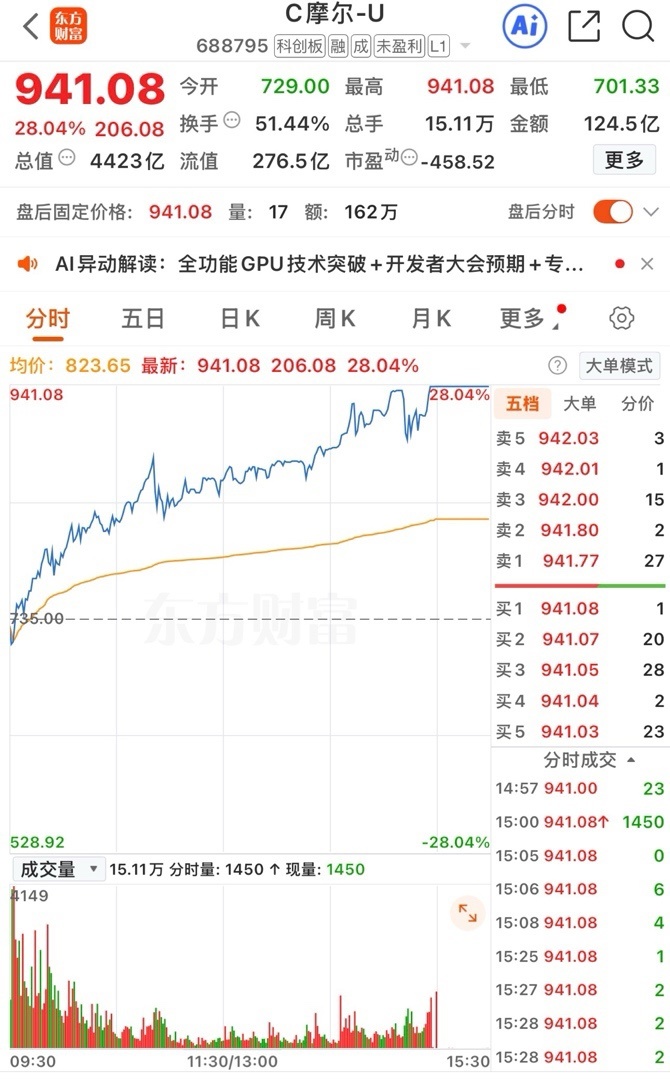This screenshot has width=670, height=1080.
Task: Open chart settings gear
Action: tap(622, 319)
